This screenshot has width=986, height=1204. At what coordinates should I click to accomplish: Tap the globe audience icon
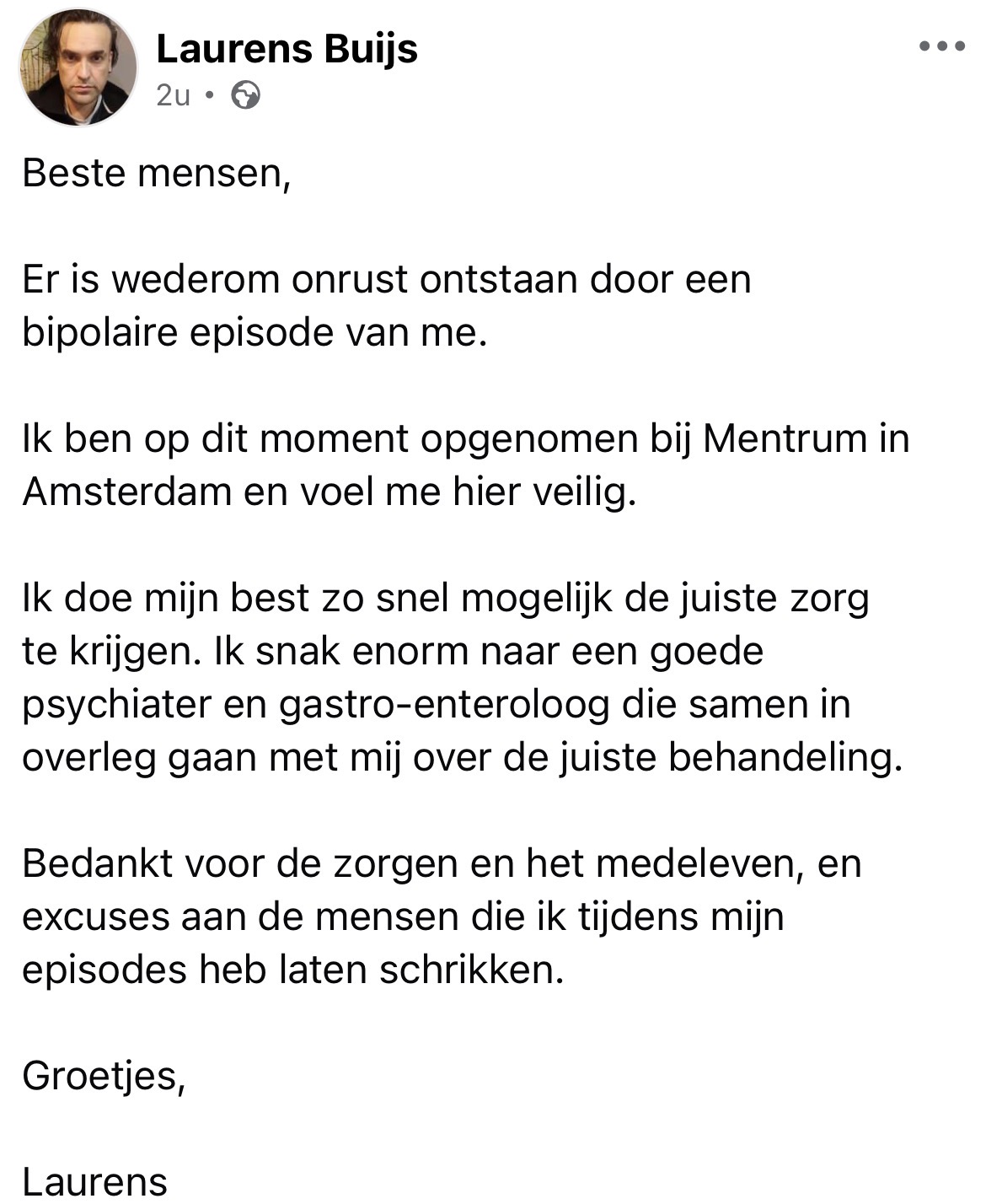pos(245,95)
